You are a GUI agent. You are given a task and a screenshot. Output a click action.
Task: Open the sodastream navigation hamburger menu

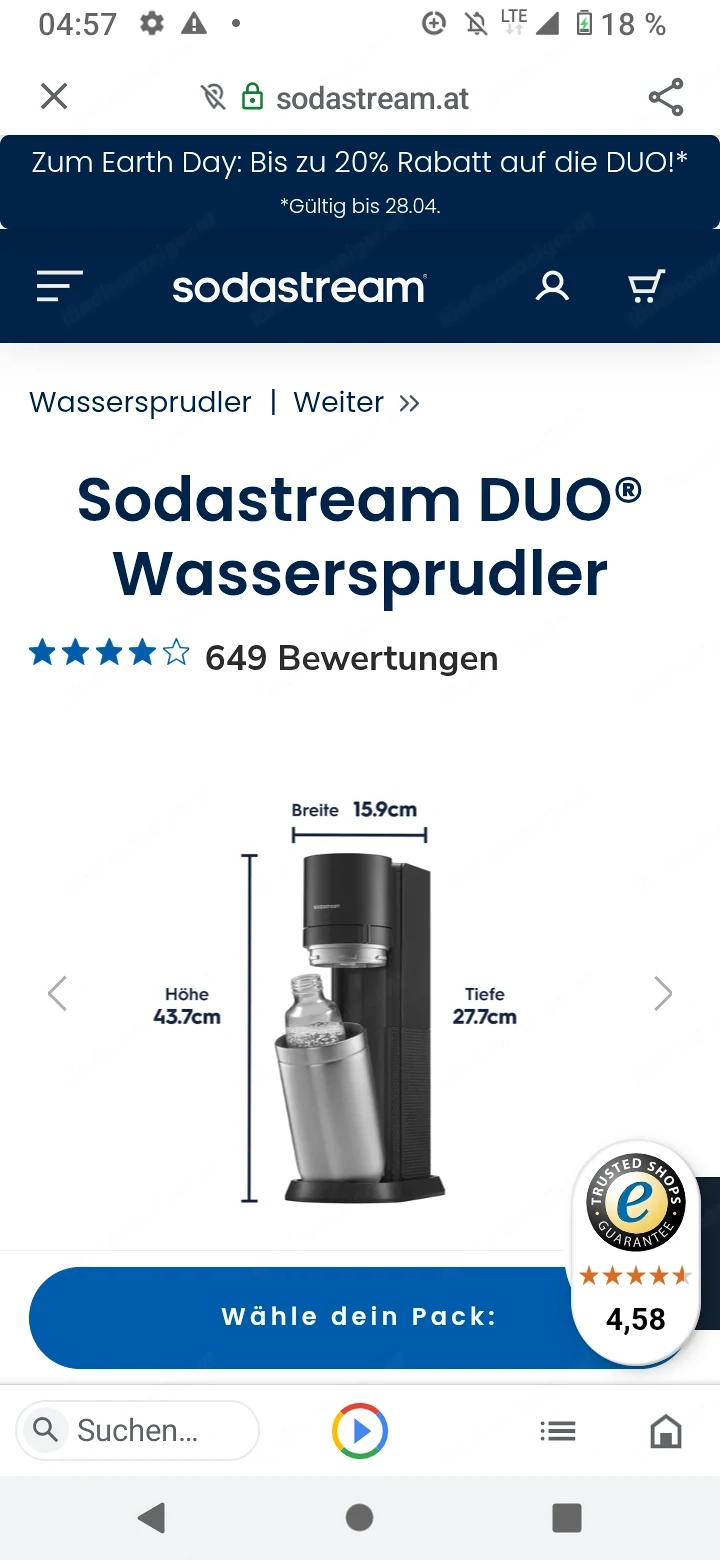pos(59,287)
